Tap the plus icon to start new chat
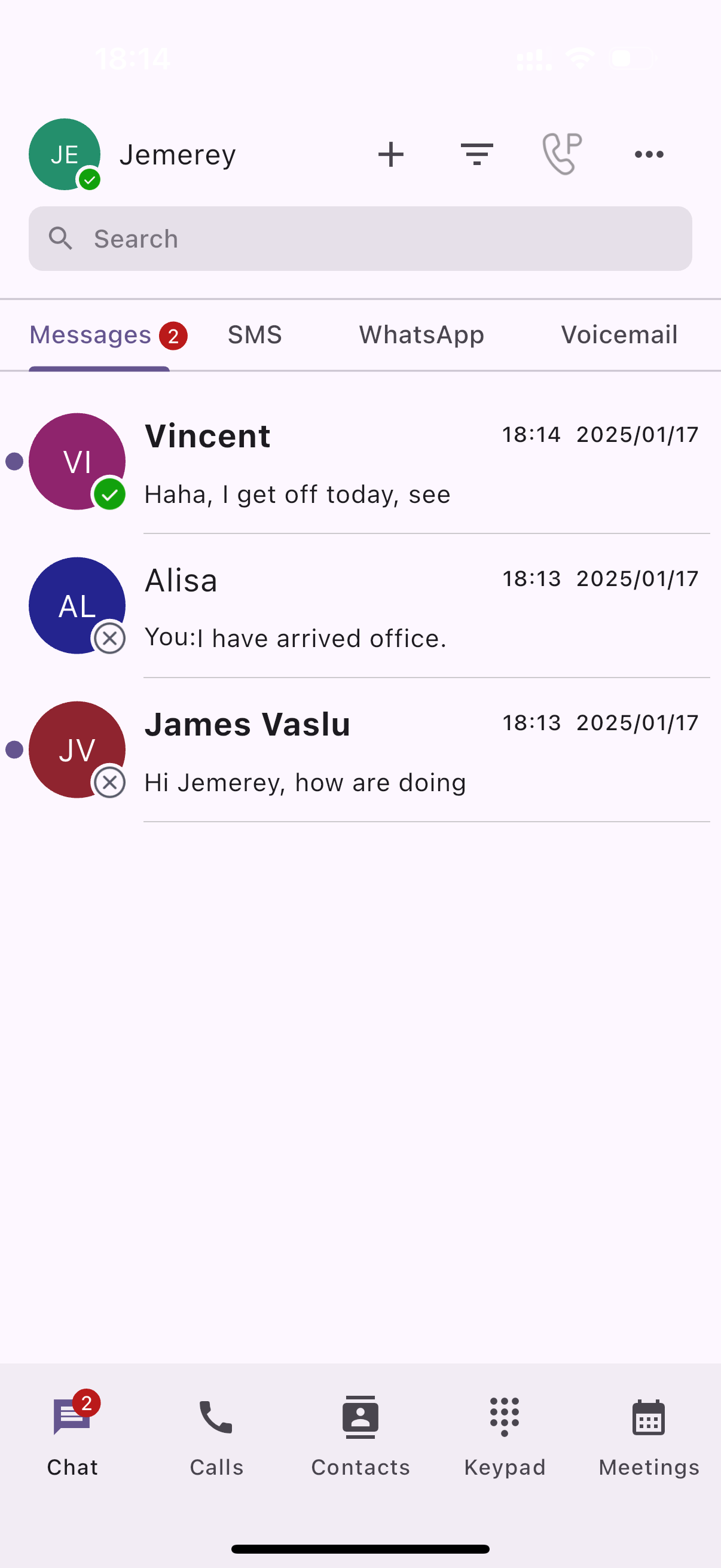 click(x=390, y=155)
